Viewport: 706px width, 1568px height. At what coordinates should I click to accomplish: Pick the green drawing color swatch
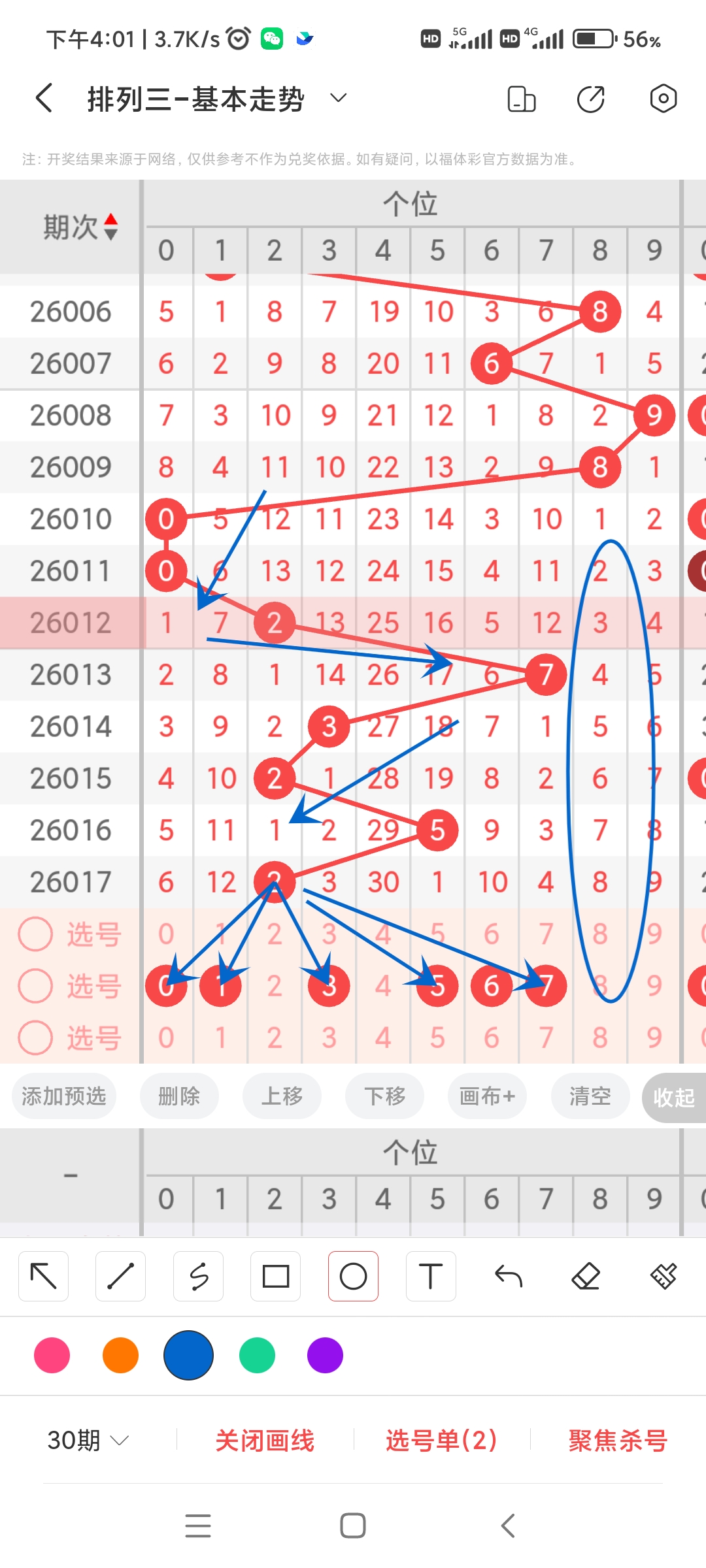tap(256, 1356)
